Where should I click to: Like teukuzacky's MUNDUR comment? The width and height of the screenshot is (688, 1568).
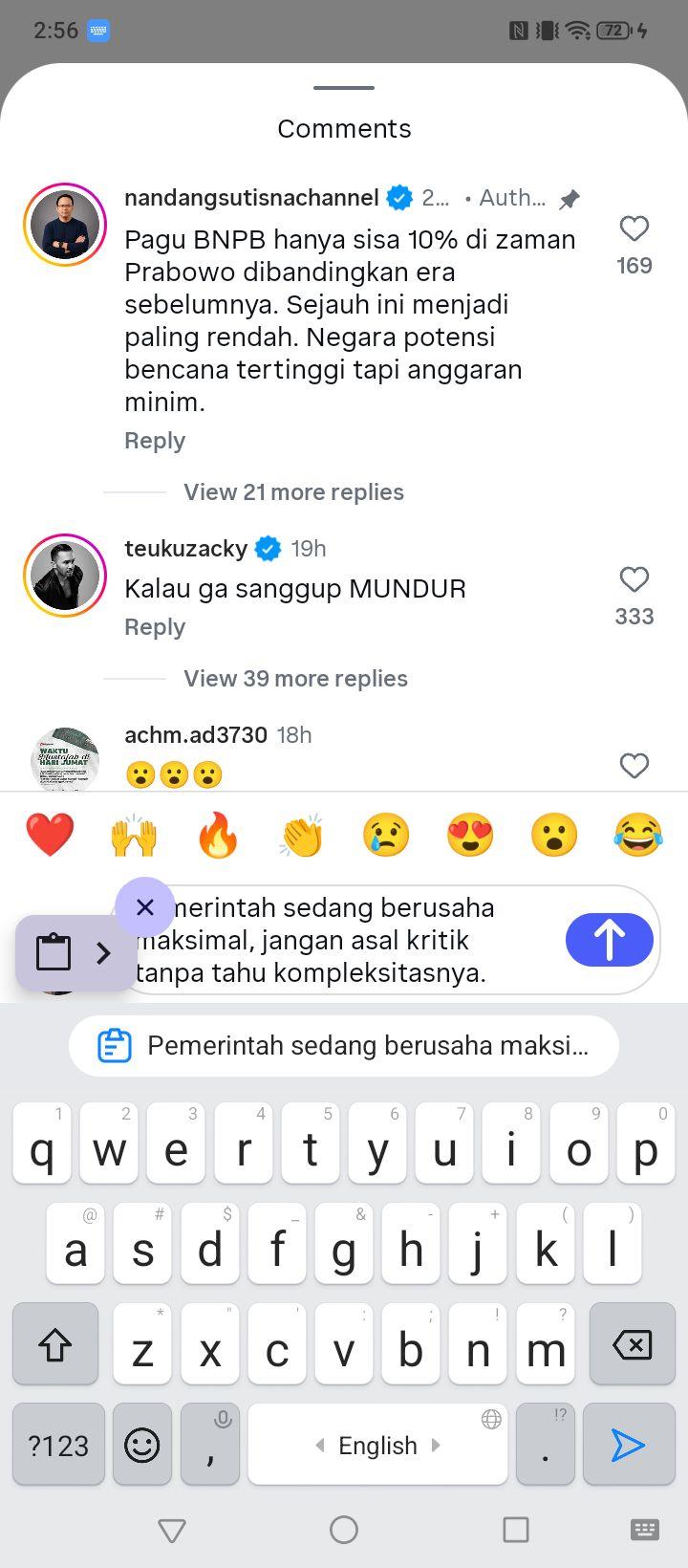[634, 579]
